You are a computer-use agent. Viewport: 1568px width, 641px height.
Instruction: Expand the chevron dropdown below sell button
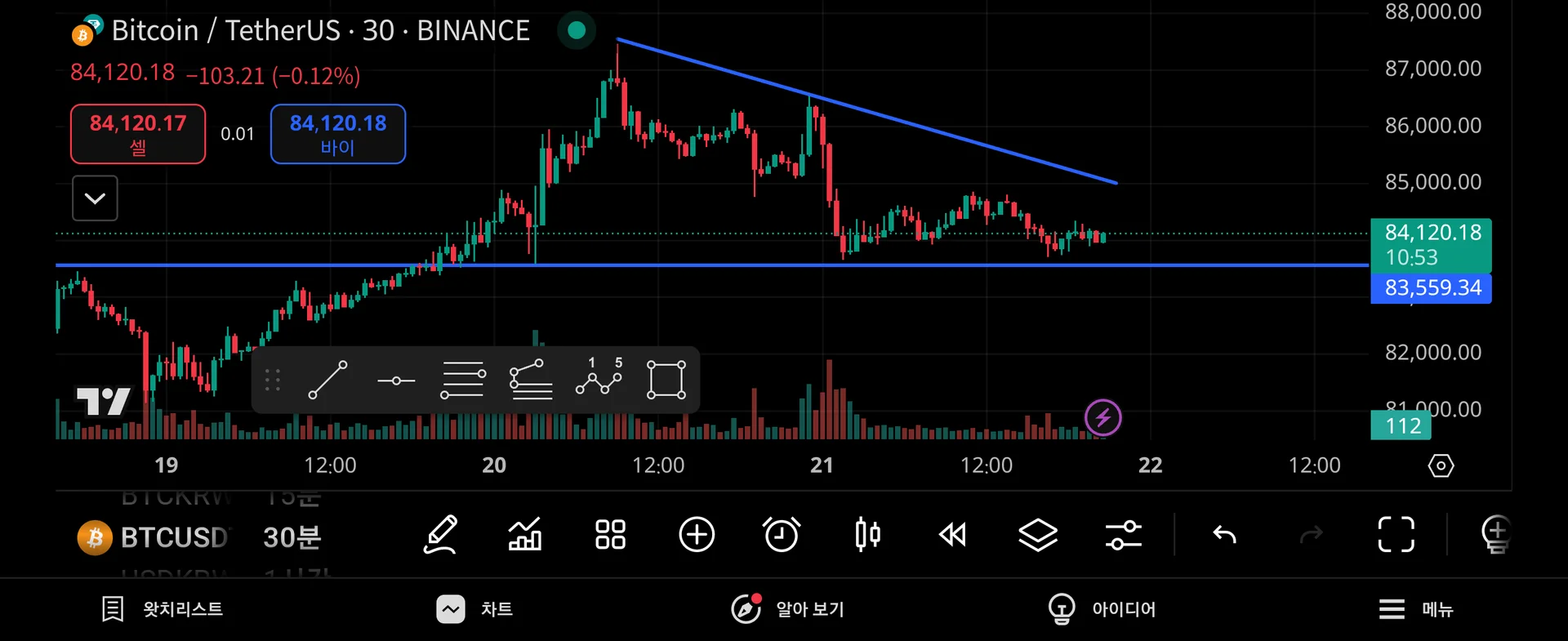95,198
